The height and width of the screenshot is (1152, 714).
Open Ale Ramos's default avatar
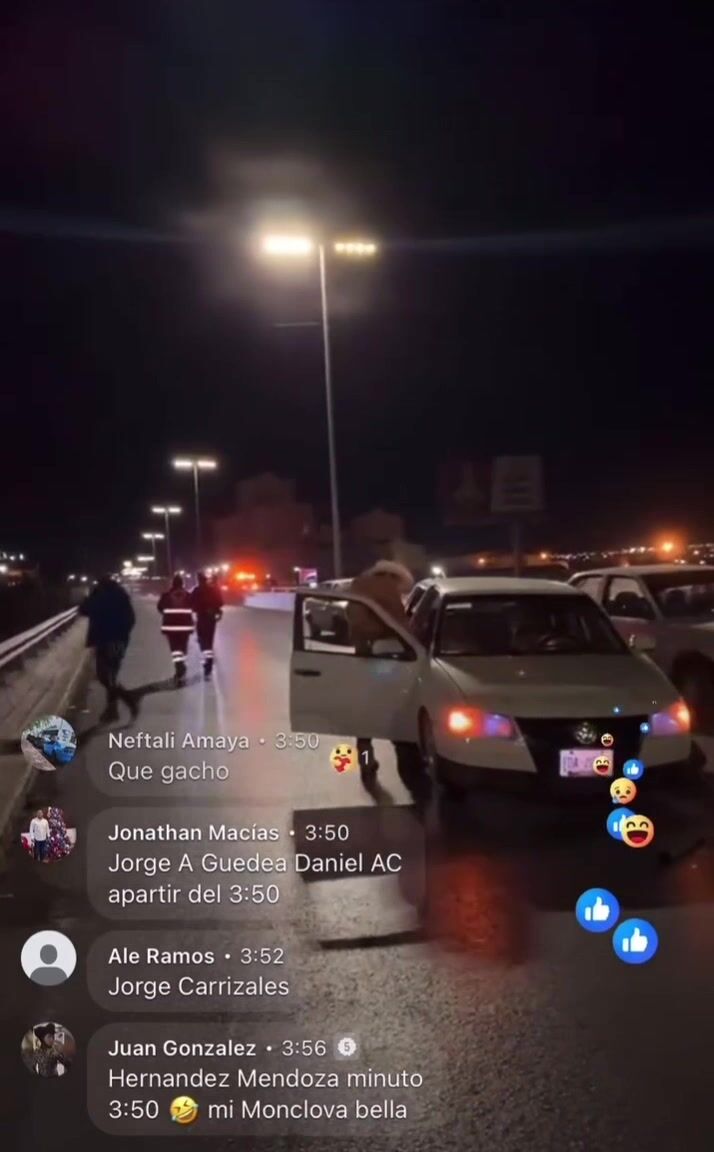click(48, 957)
